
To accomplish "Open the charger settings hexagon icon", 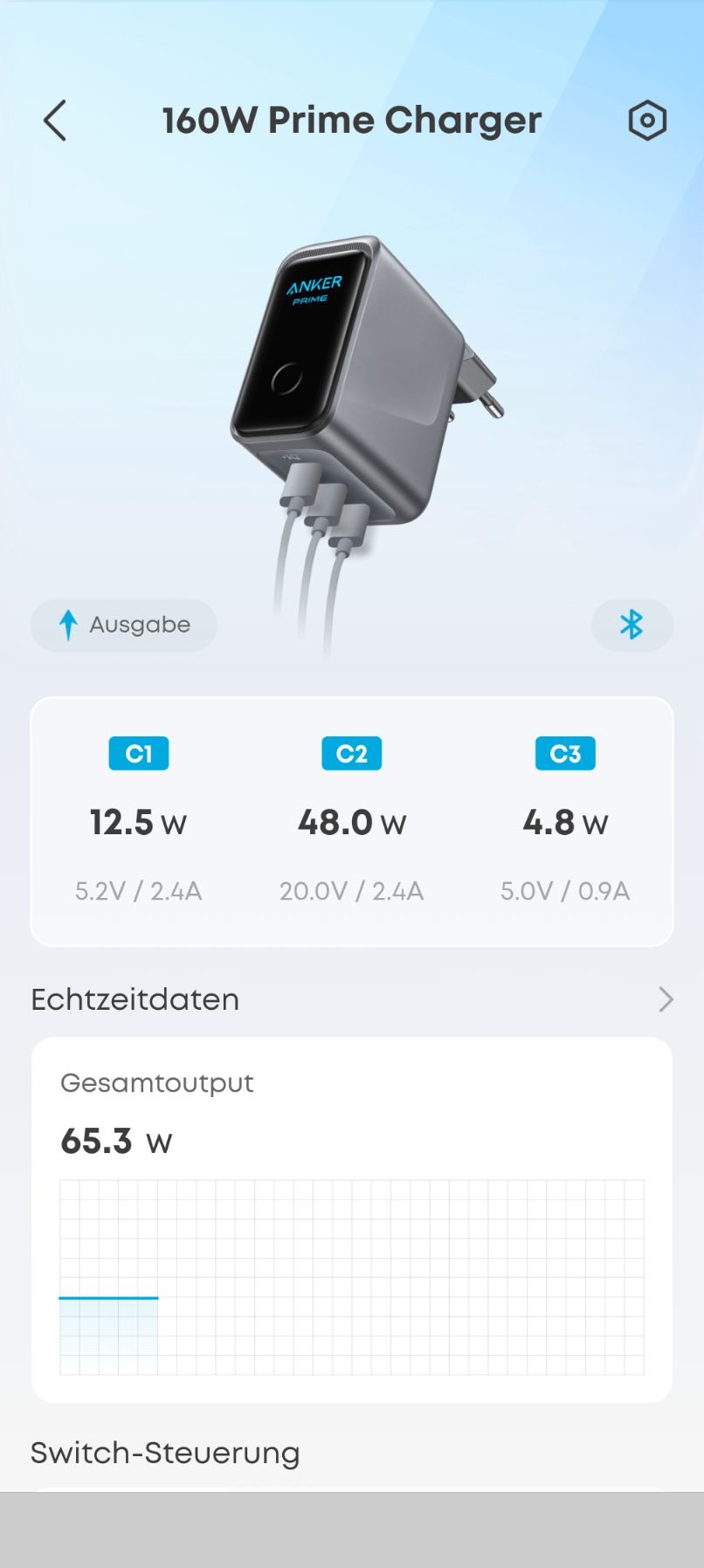I will point(647,121).
